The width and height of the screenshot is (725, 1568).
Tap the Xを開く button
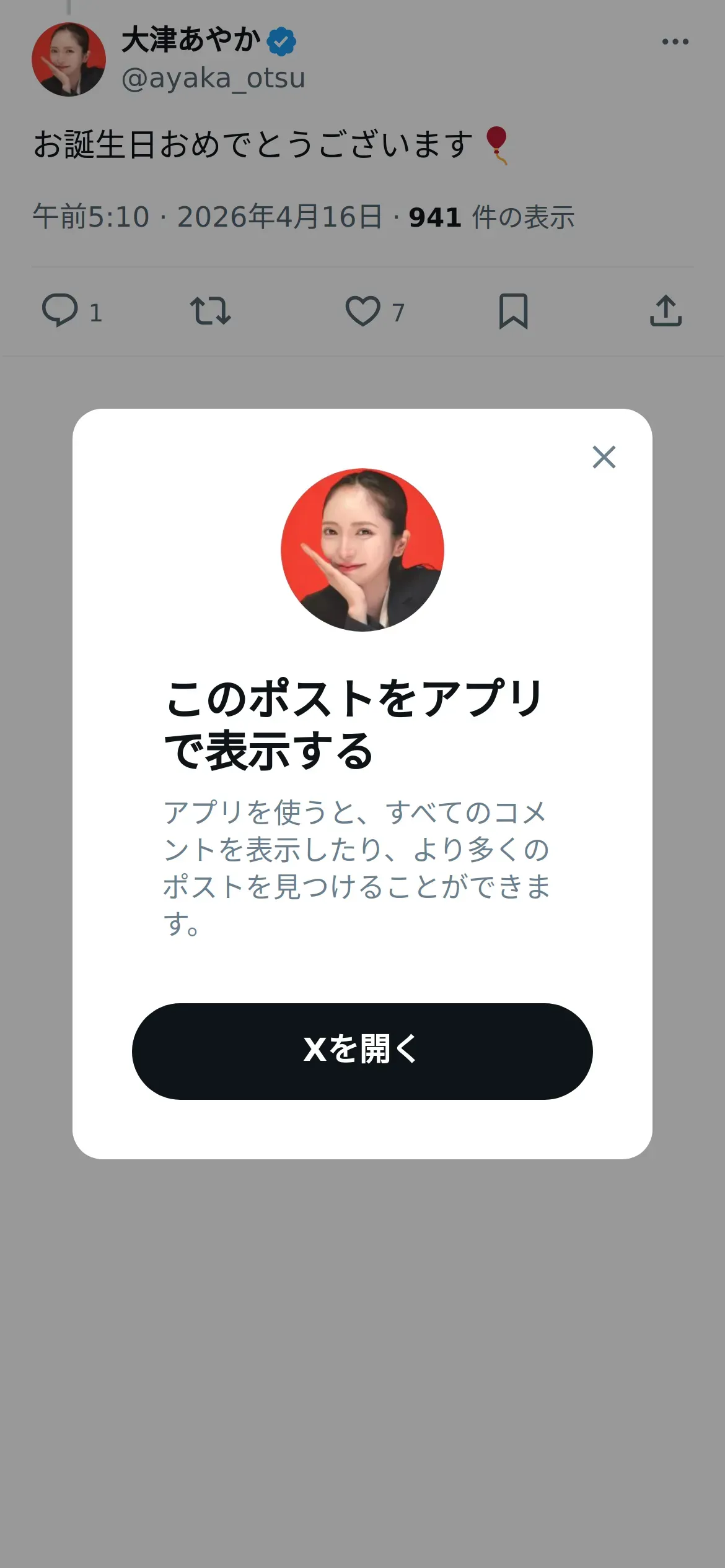[x=362, y=1052]
